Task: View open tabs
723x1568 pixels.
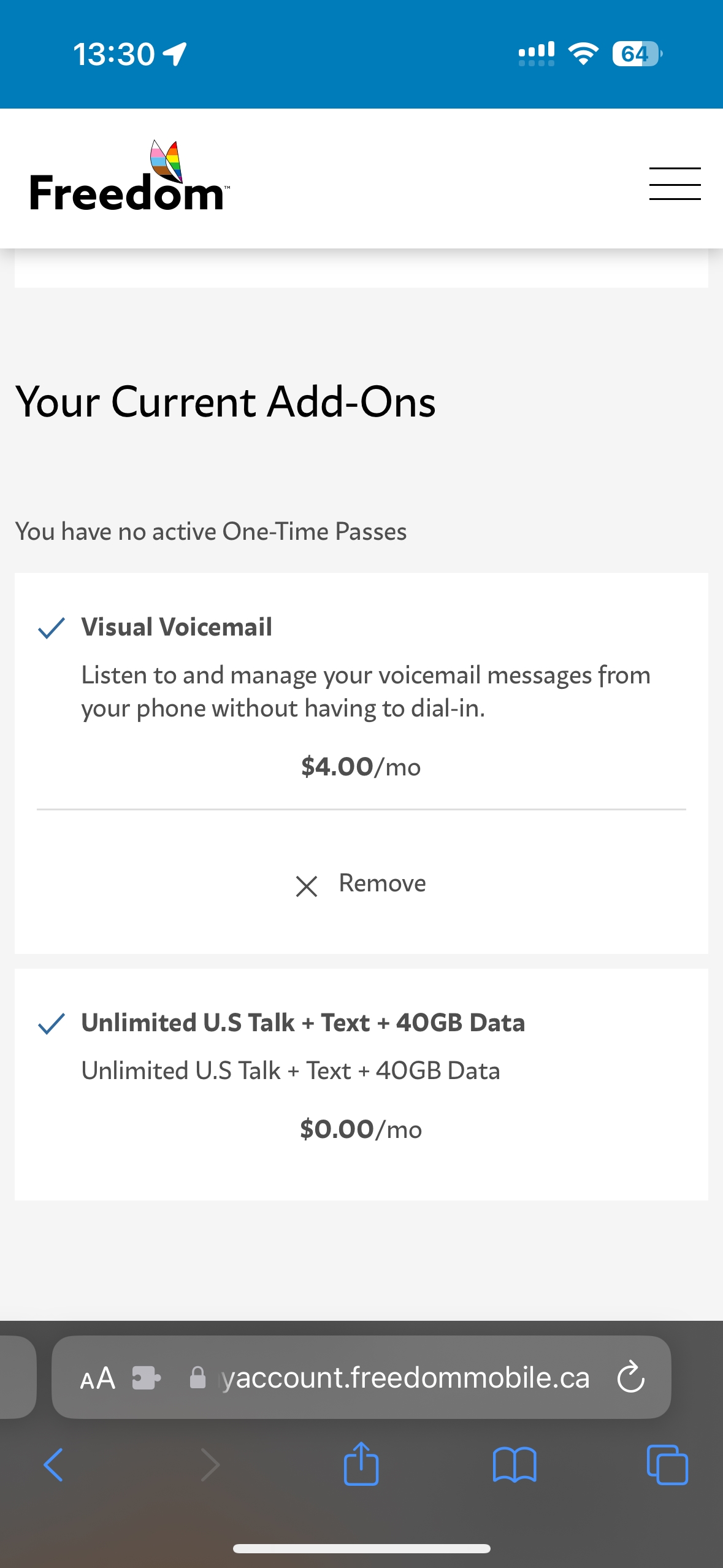Action: tap(667, 1465)
